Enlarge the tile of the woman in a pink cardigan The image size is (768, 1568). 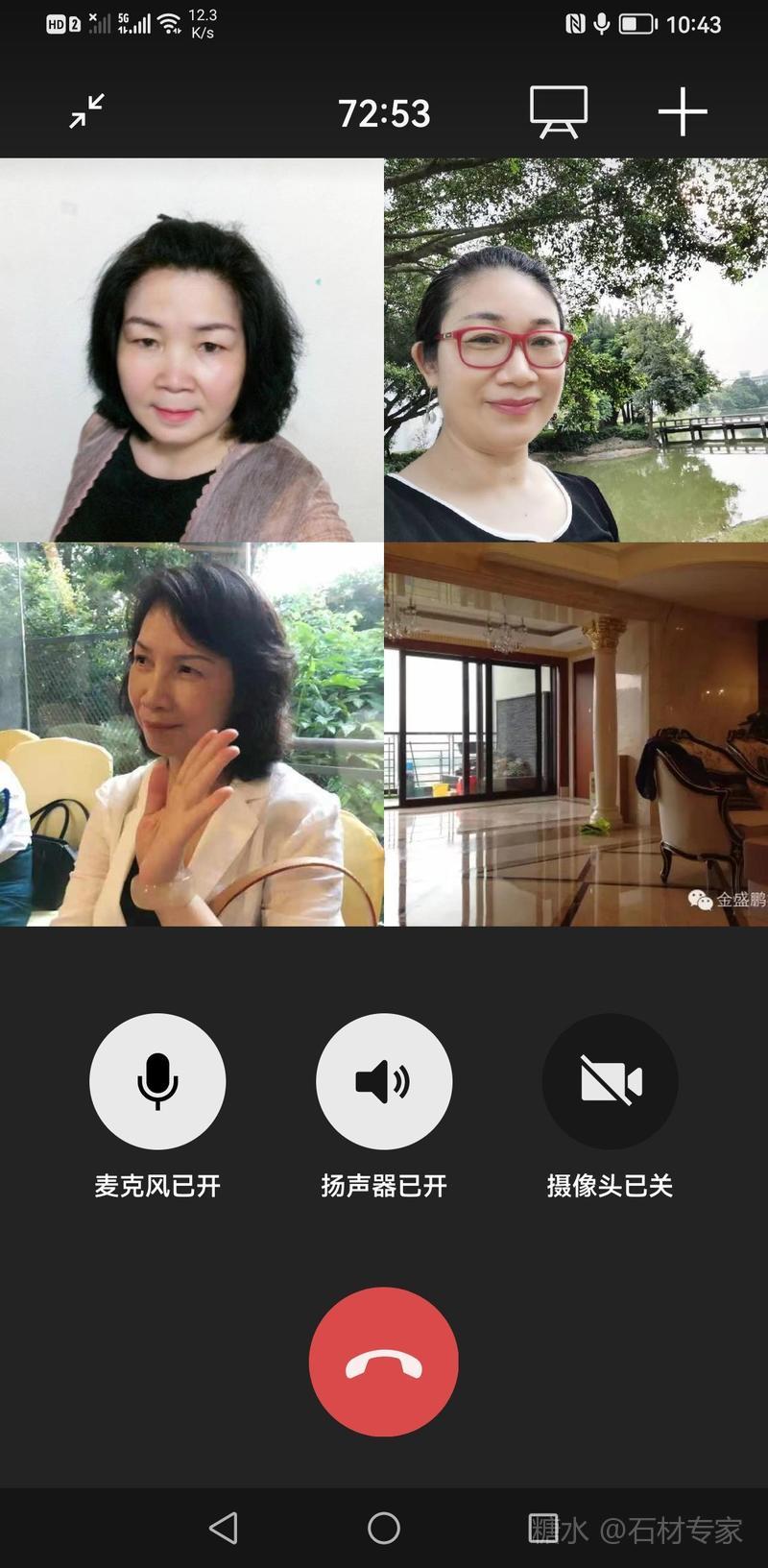coord(192,350)
